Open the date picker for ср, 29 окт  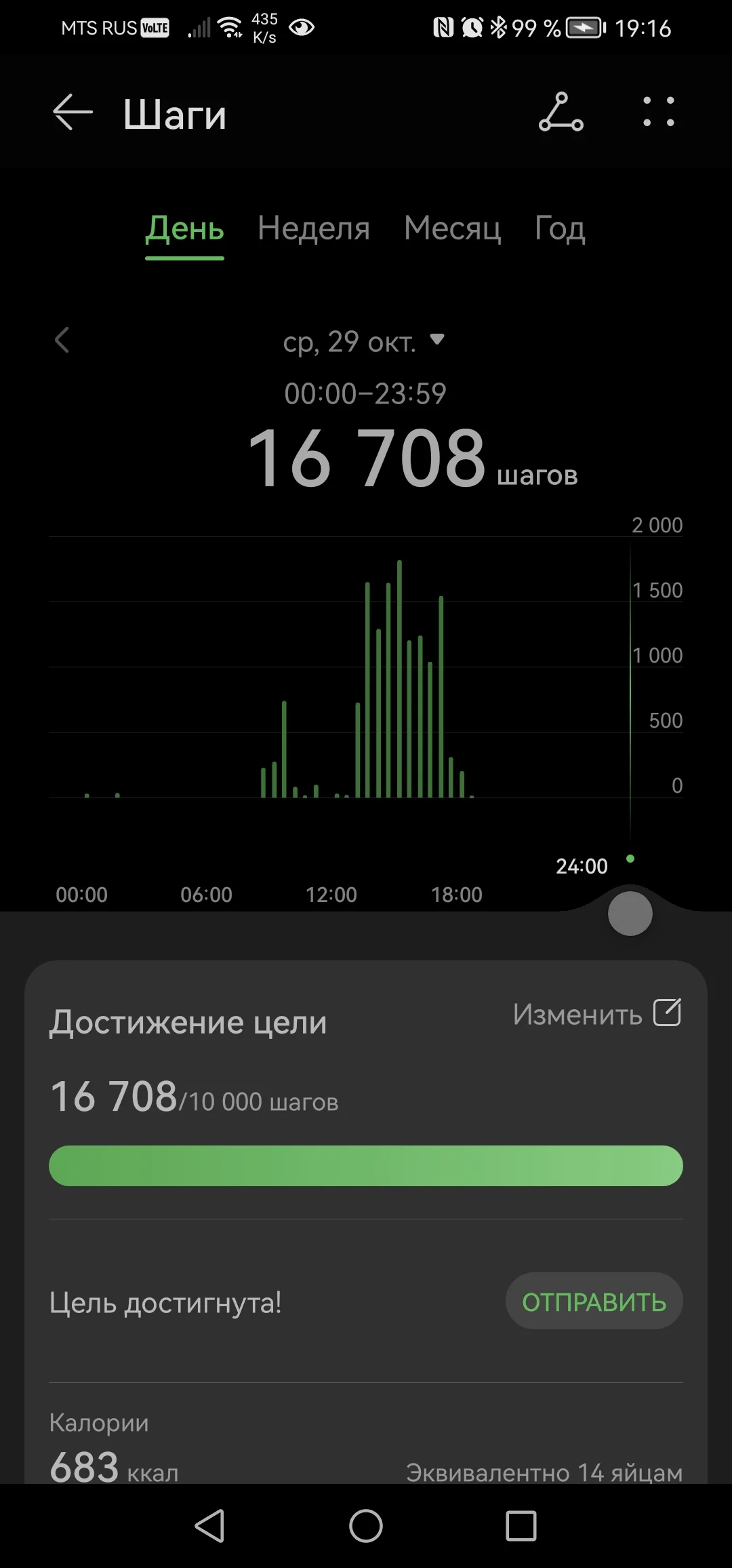click(x=366, y=341)
